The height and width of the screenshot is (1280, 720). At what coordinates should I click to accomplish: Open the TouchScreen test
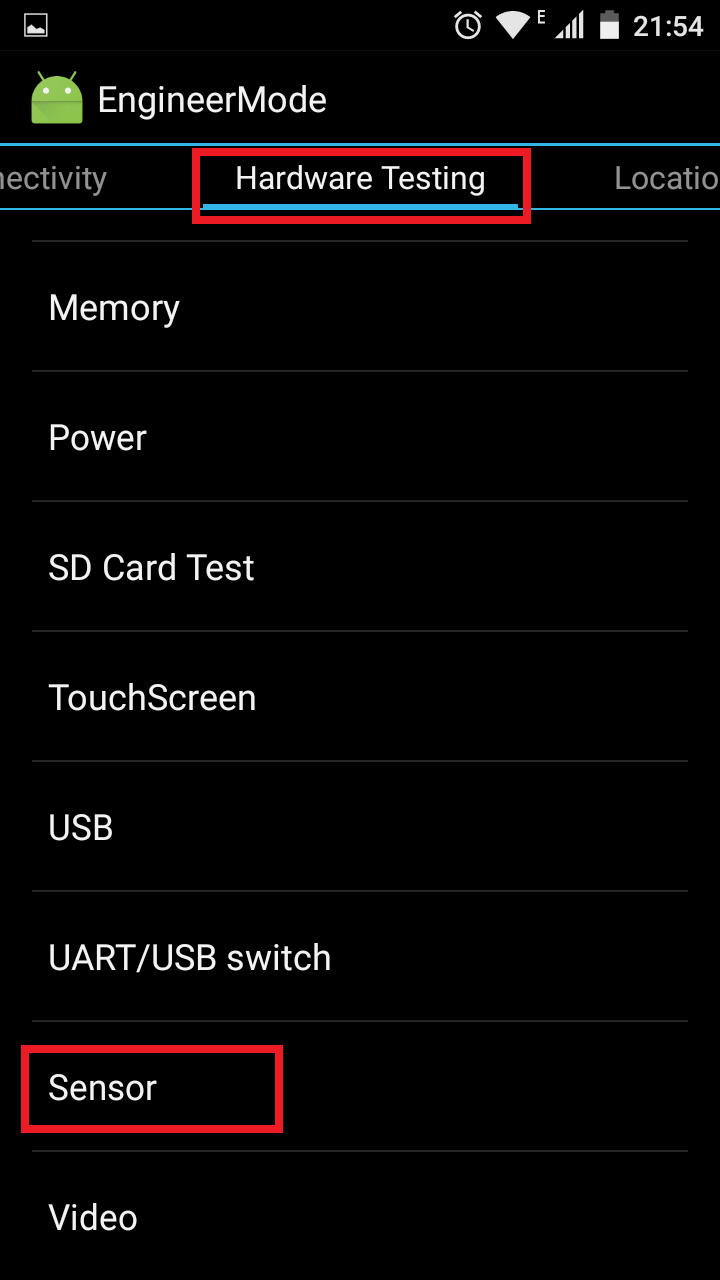(x=360, y=697)
